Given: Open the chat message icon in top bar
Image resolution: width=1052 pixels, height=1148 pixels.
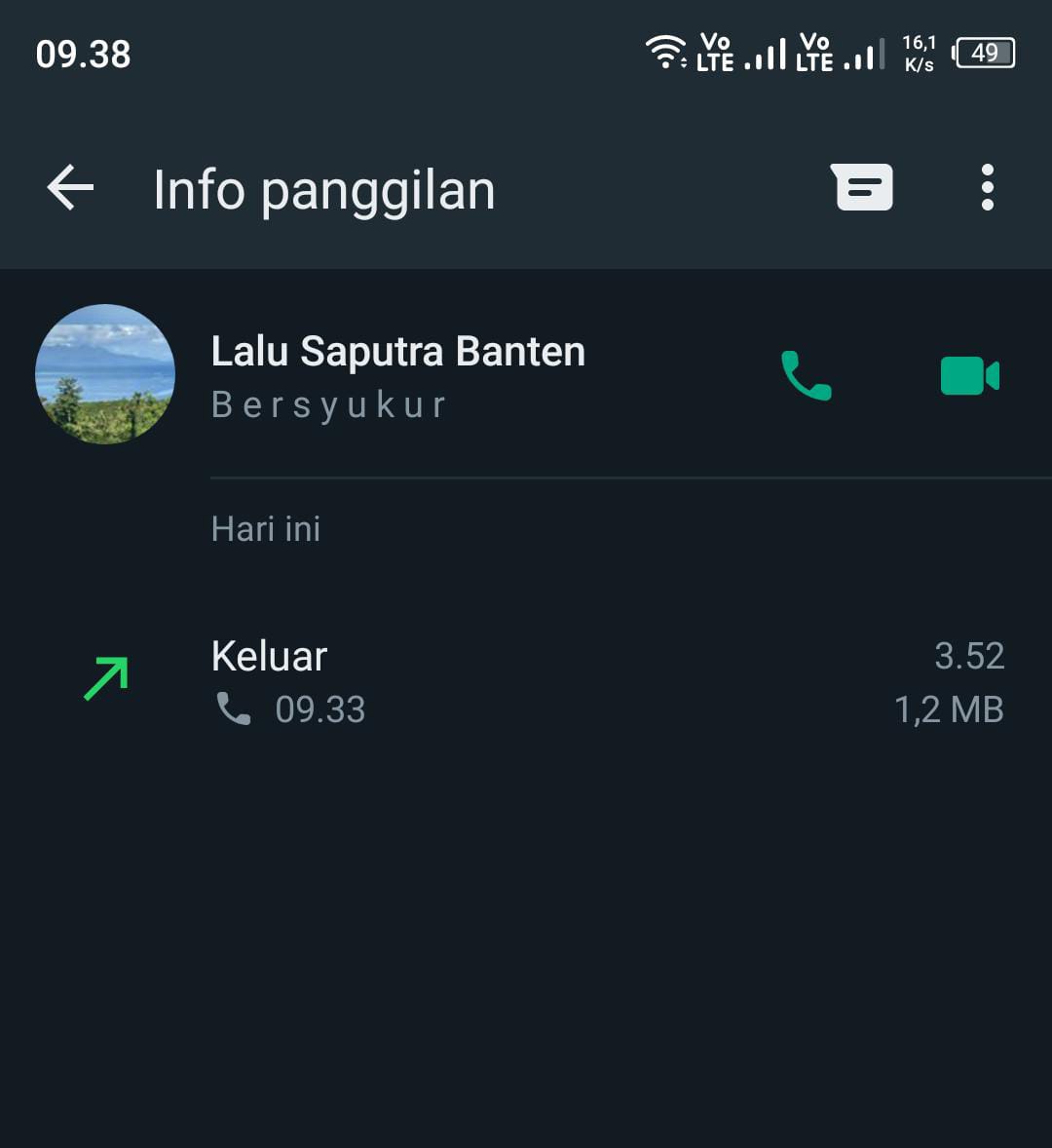Looking at the screenshot, I should pyautogui.click(x=863, y=186).
